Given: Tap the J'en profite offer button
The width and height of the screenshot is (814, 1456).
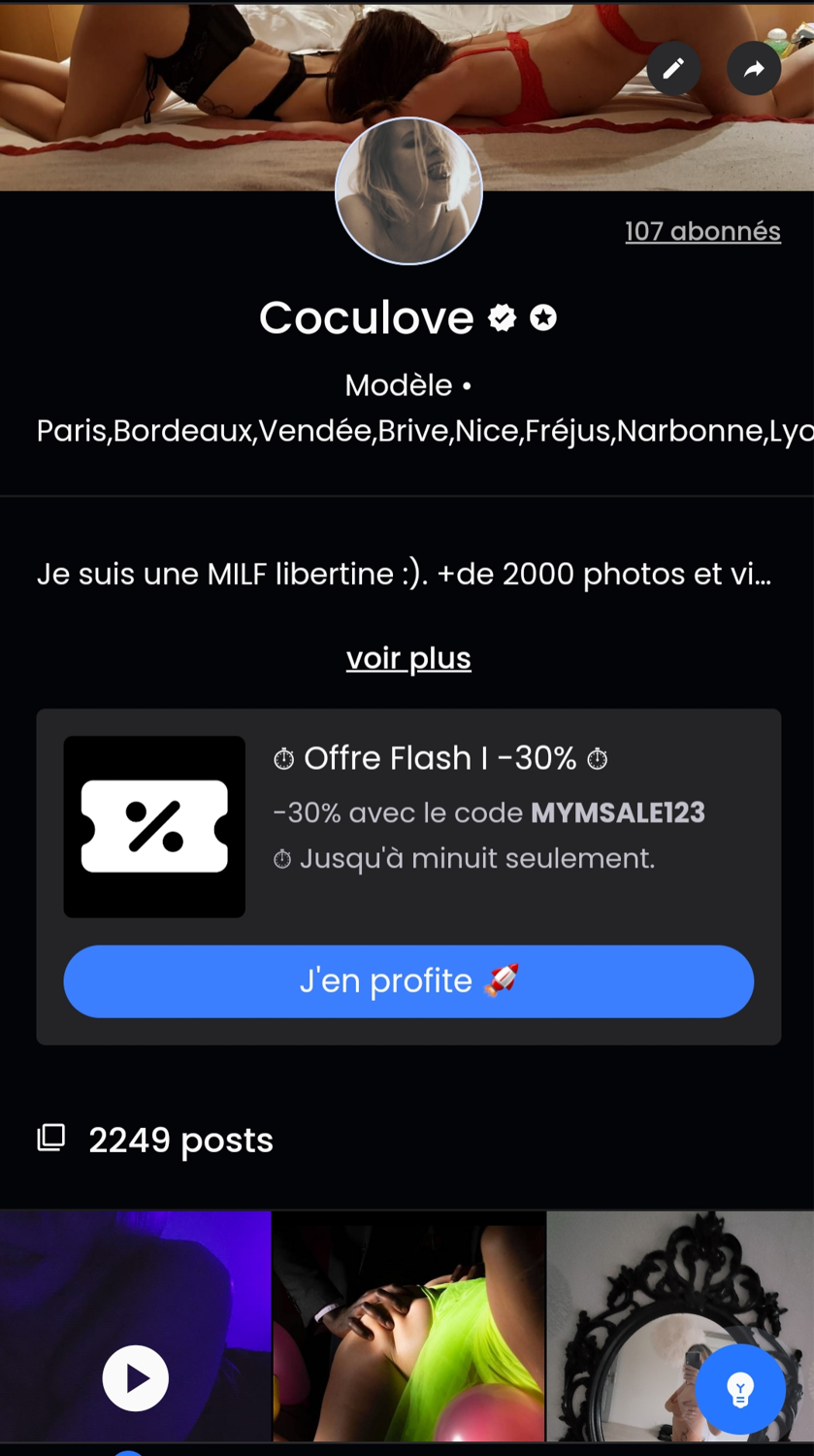Looking at the screenshot, I should pyautogui.click(x=408, y=981).
